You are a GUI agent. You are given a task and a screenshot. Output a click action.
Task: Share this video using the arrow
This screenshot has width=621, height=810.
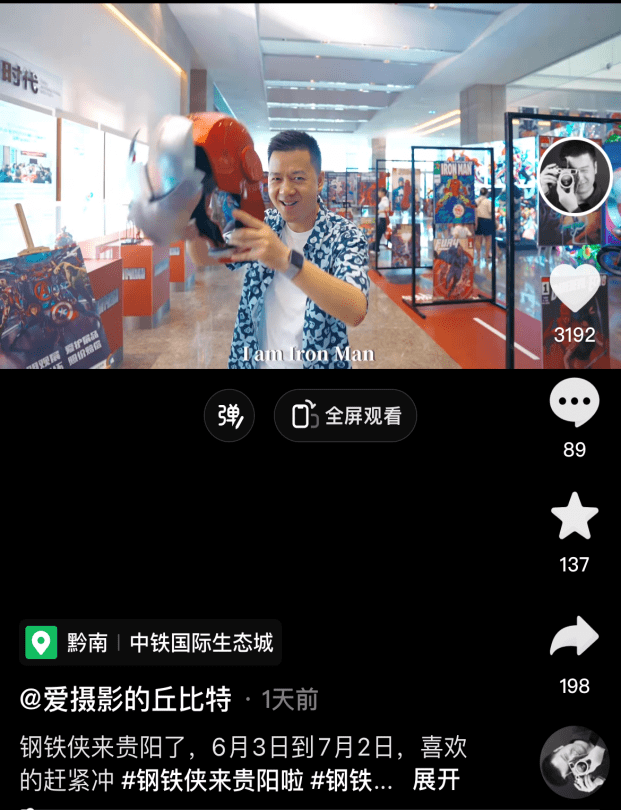pos(574,638)
